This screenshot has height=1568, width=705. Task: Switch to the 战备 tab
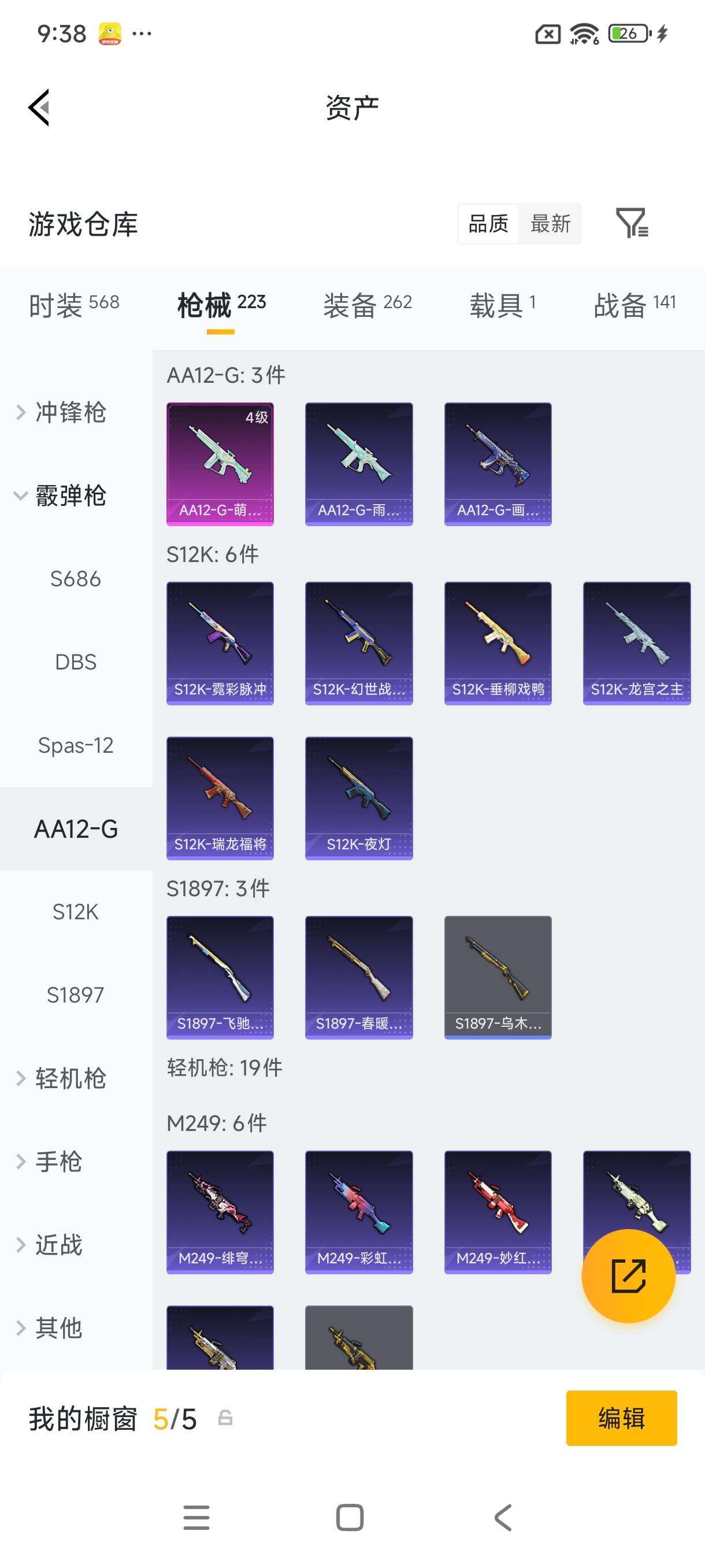click(x=634, y=304)
